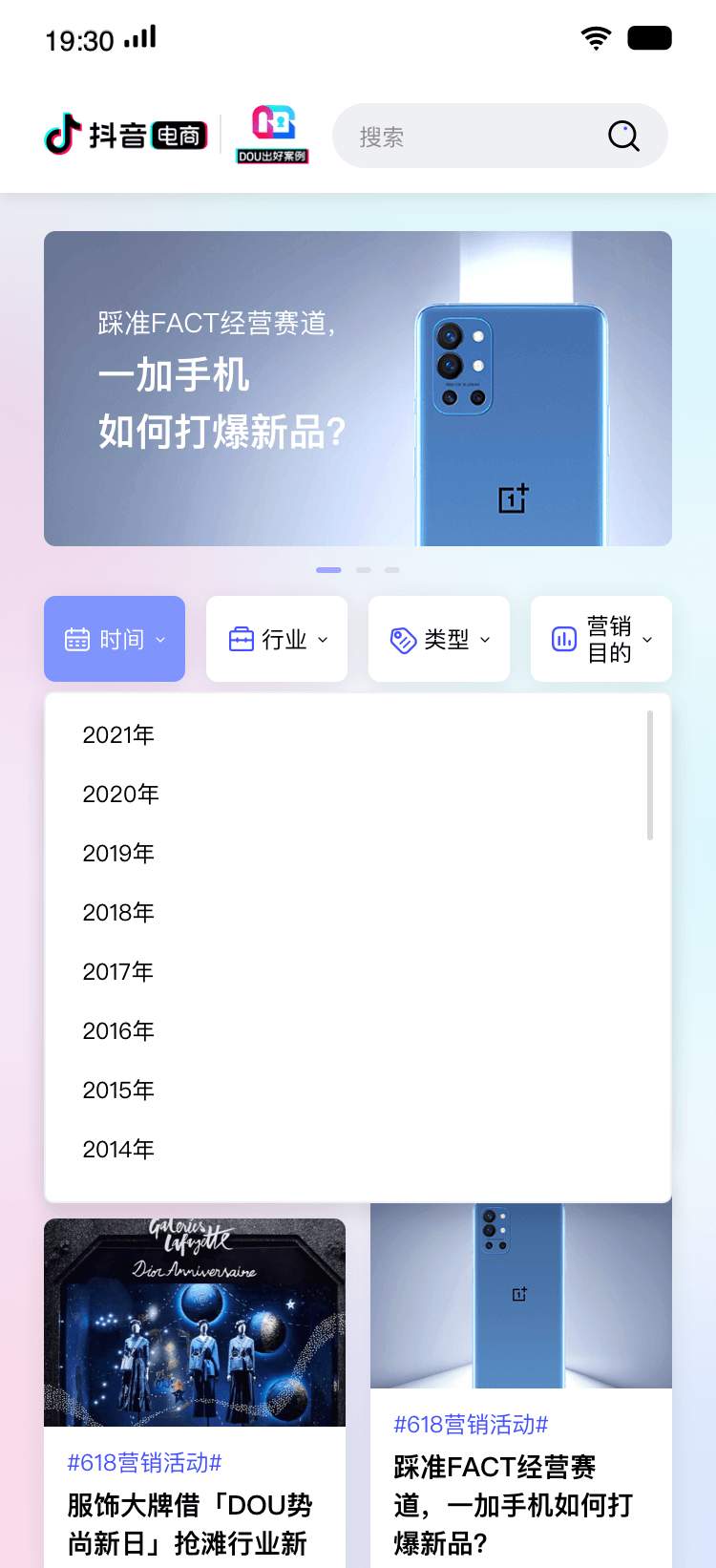Image resolution: width=716 pixels, height=1568 pixels.
Task: Collapse the 时间 filter dropdown
Action: [x=115, y=639]
